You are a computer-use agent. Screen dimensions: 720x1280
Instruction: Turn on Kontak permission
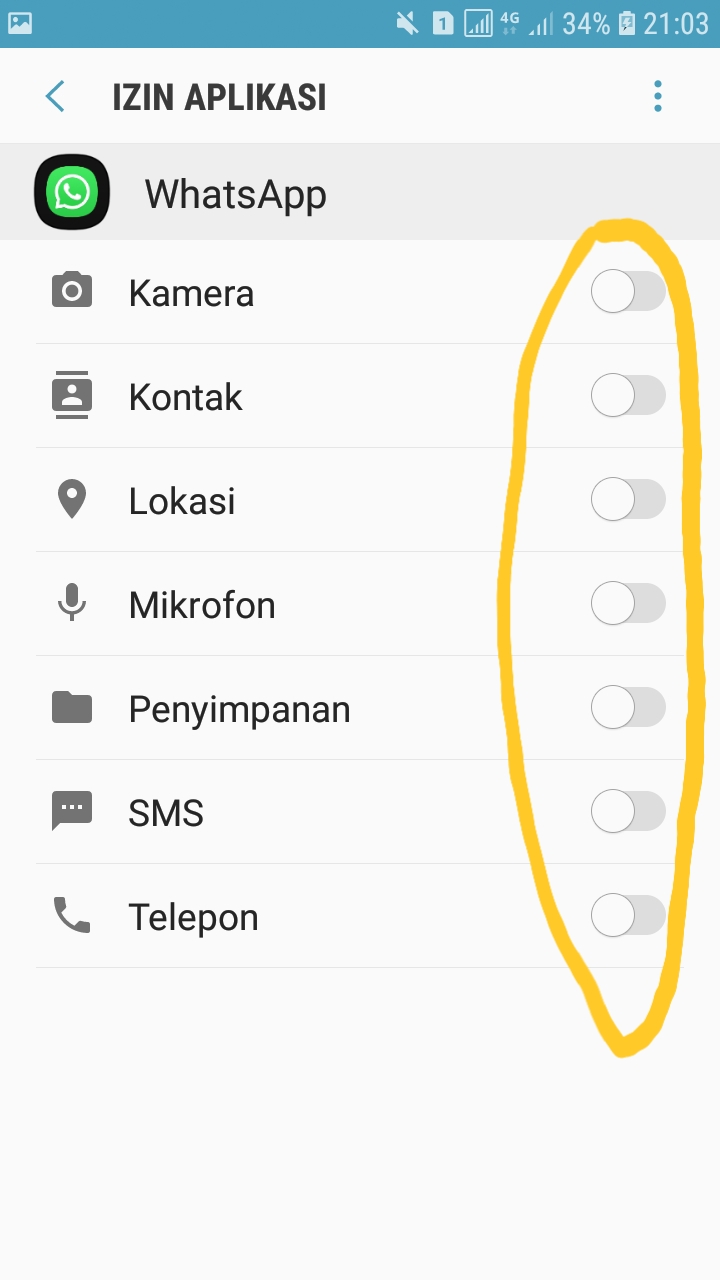[x=628, y=396]
